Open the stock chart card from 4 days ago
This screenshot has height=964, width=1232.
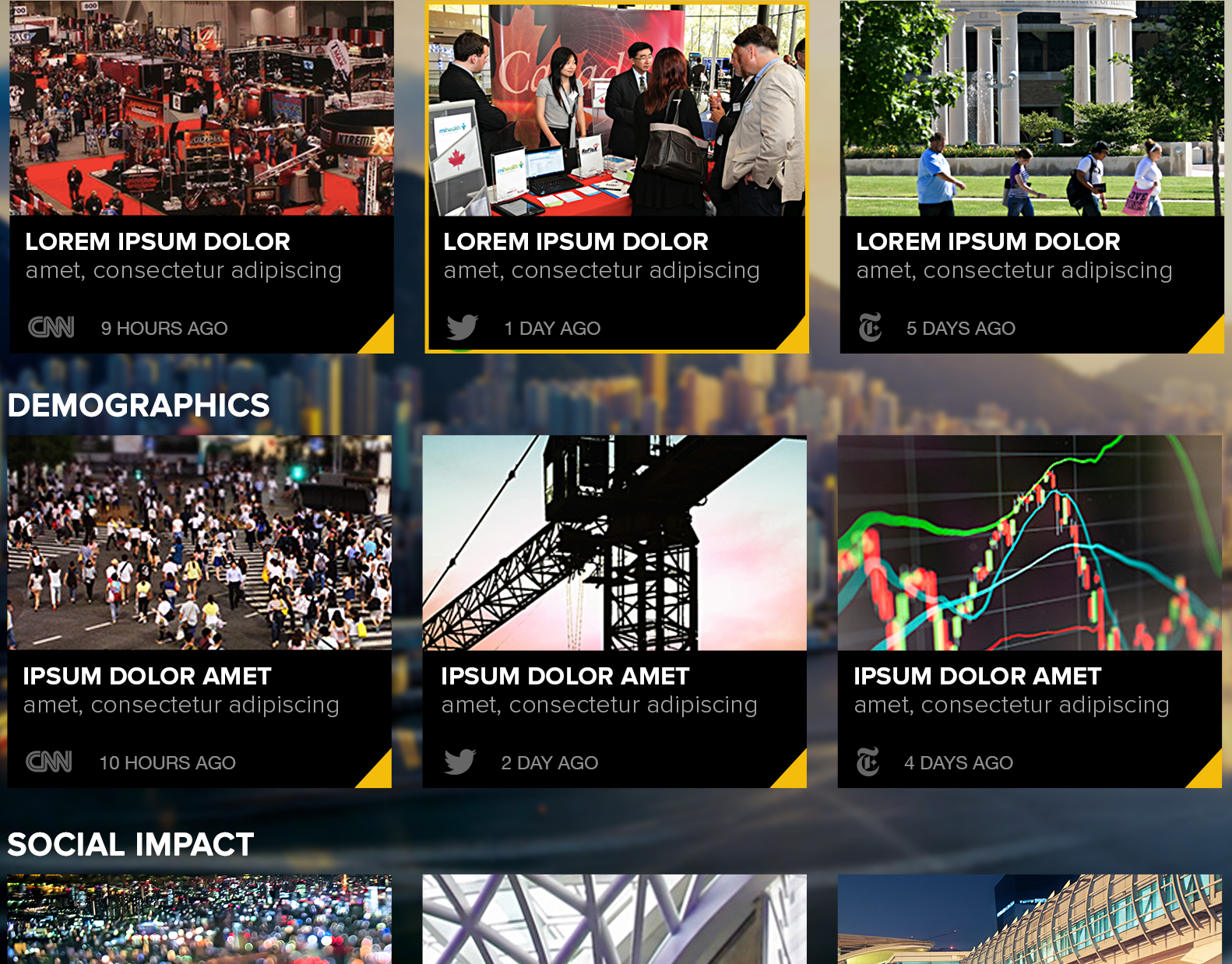pyautogui.click(x=1030, y=611)
